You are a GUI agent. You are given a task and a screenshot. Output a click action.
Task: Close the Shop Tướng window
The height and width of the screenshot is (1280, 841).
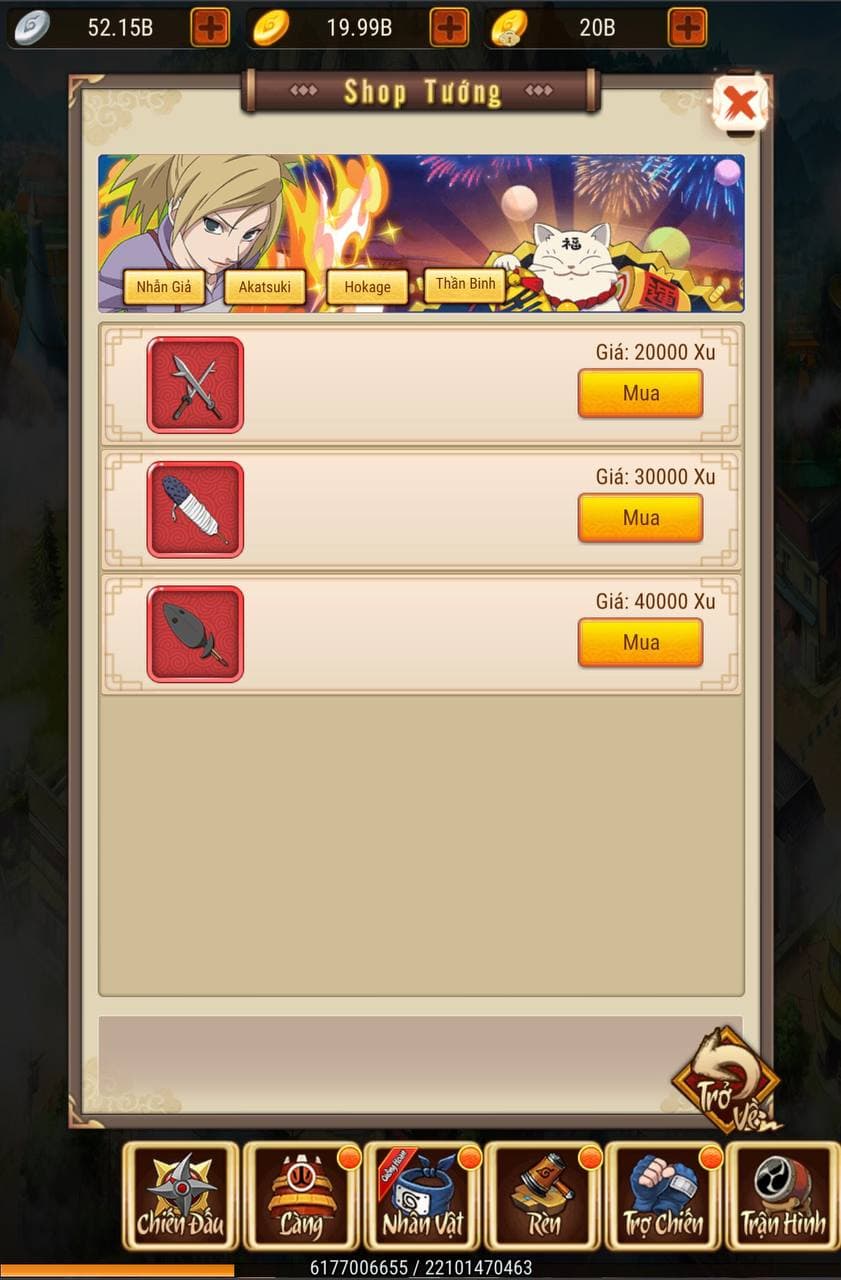coord(740,103)
